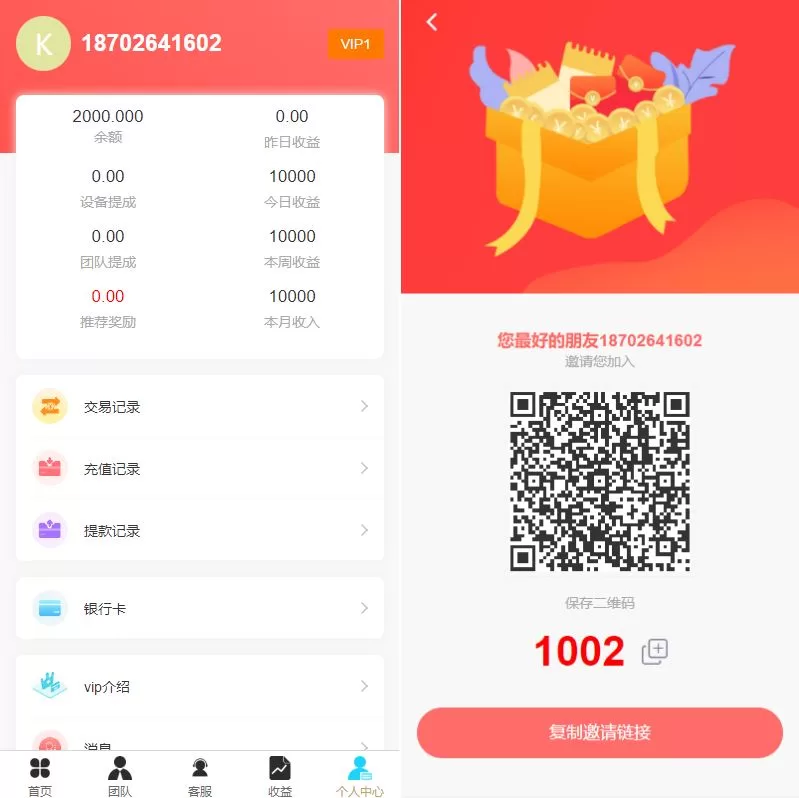
Task: Open 提款记录 withdrawal records
Action: click(200, 531)
